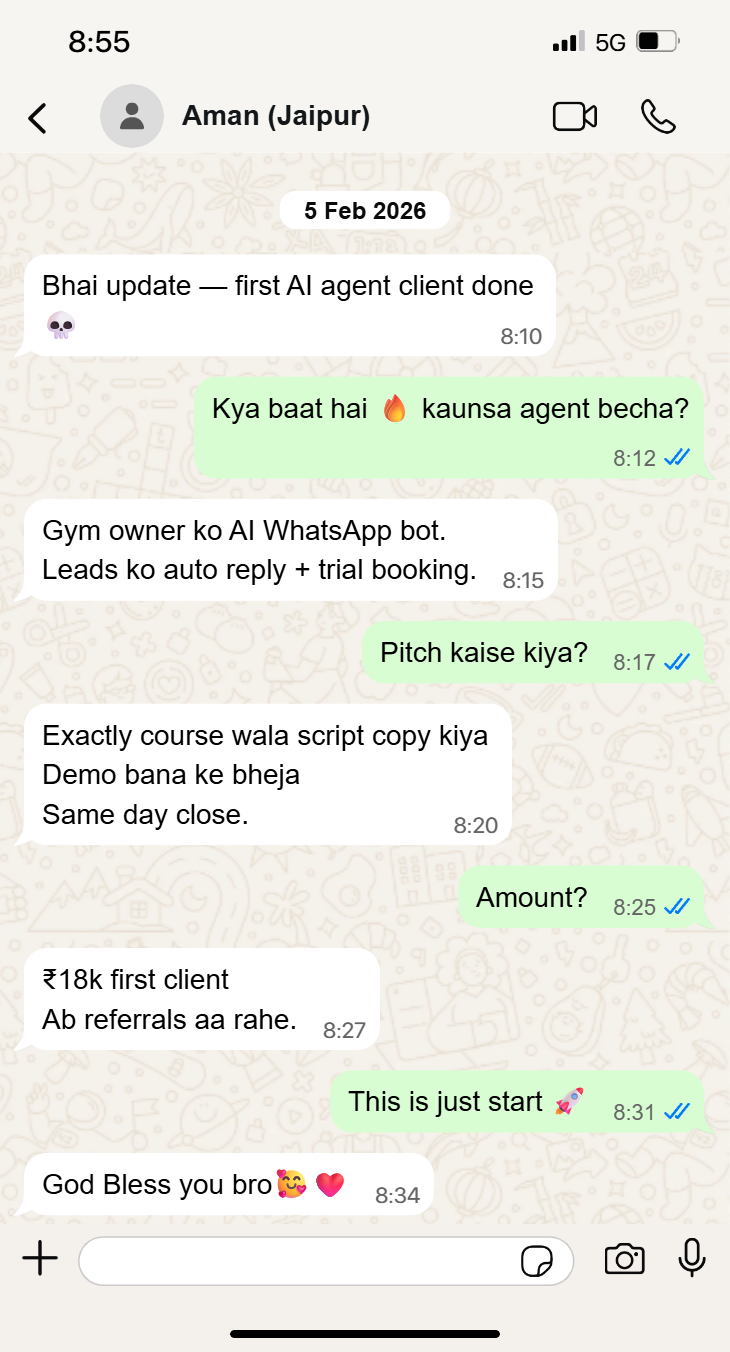Start a video call with Aman

tap(575, 117)
